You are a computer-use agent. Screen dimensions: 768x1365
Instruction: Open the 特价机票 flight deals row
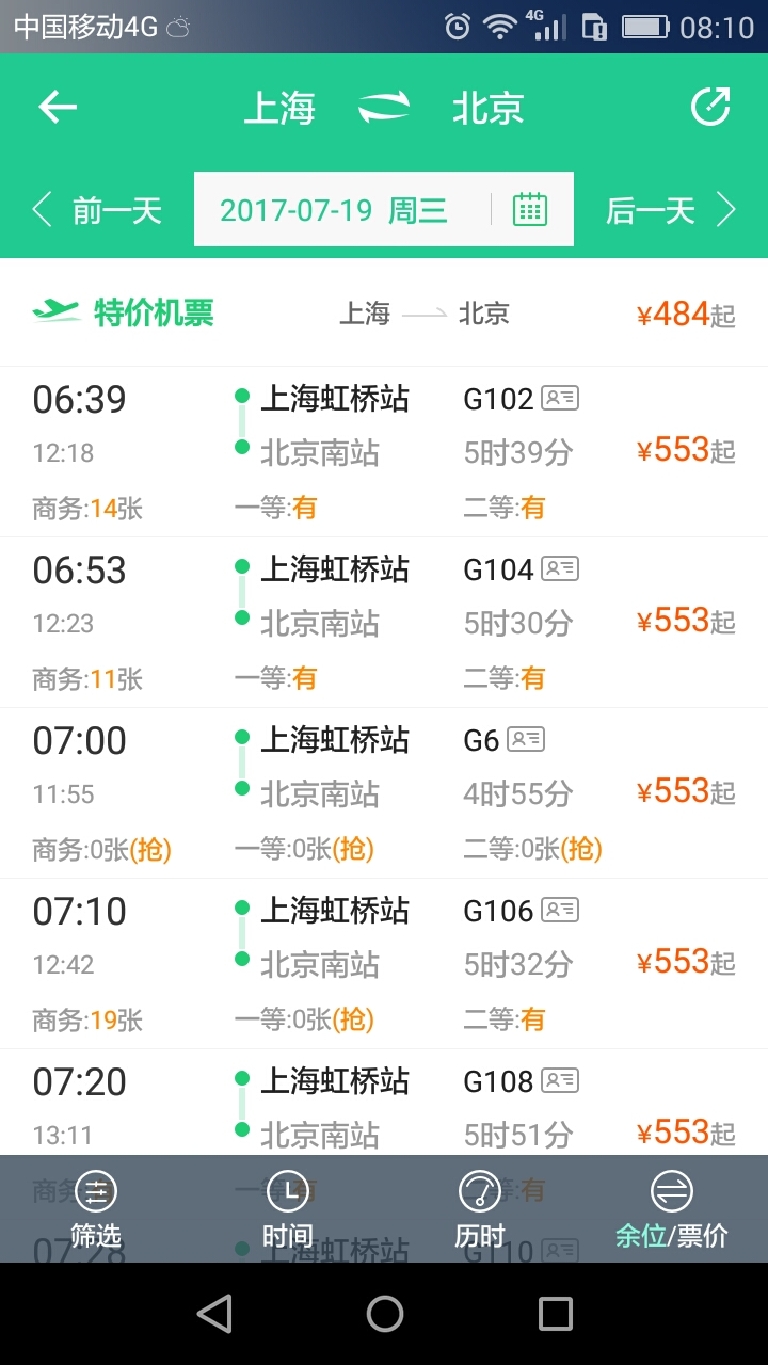click(384, 314)
